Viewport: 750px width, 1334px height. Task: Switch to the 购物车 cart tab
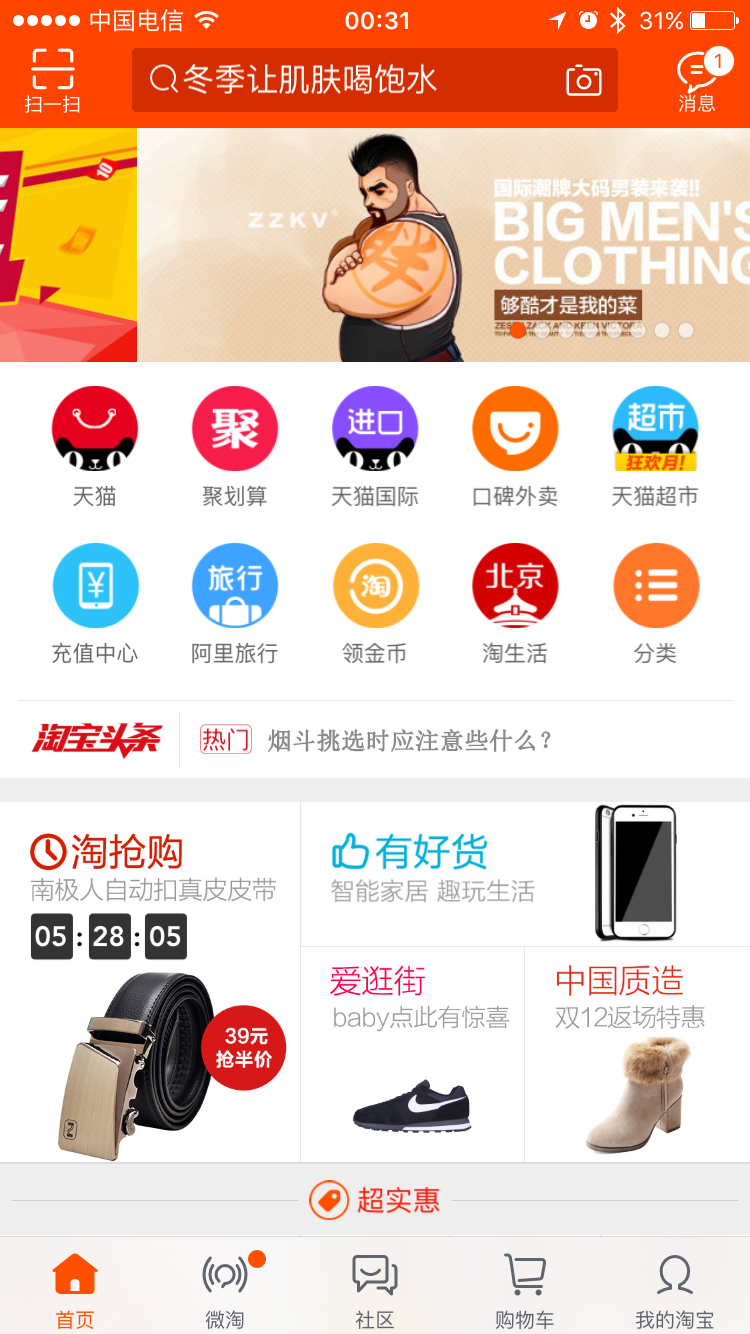[525, 1290]
